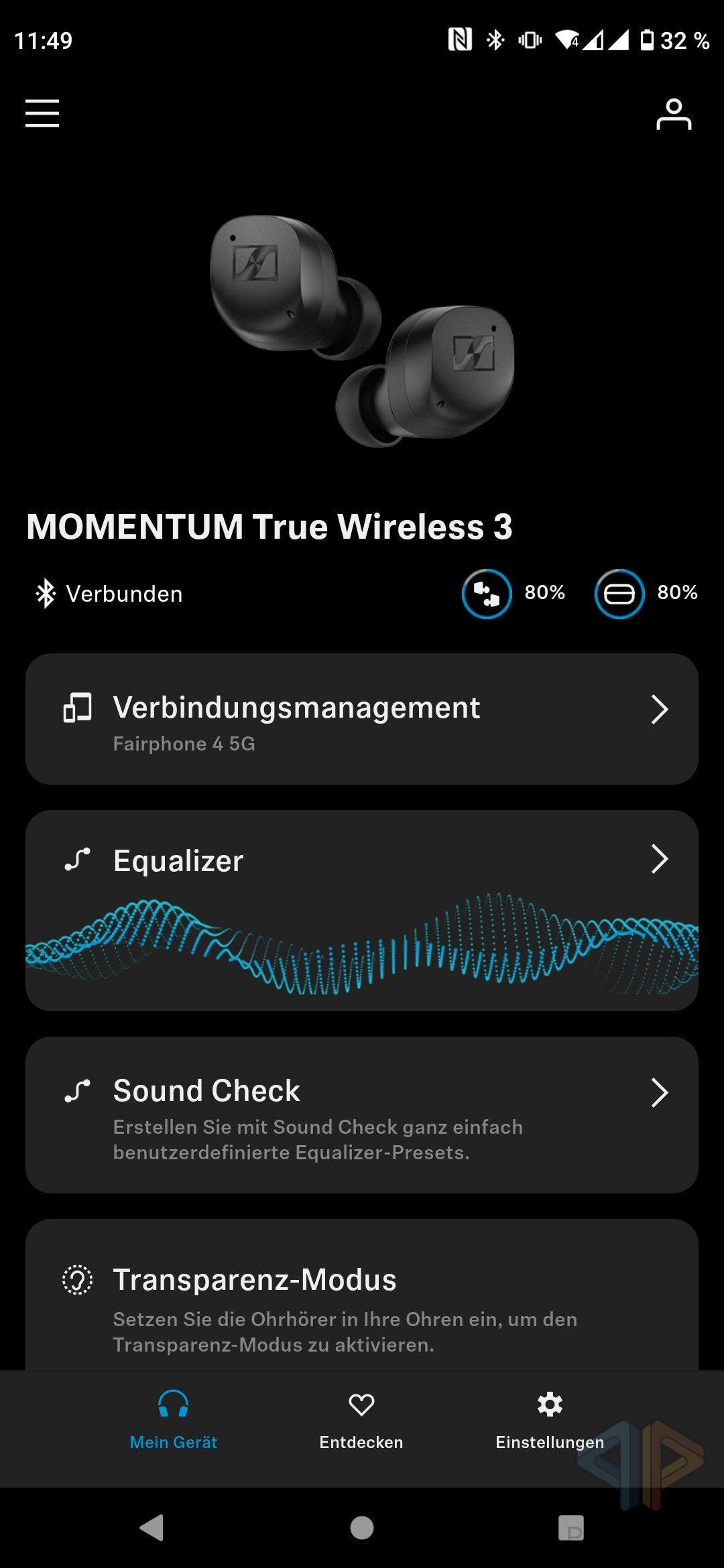Open Verbindungsmanagement card
724x1568 pixels.
[x=362, y=719]
